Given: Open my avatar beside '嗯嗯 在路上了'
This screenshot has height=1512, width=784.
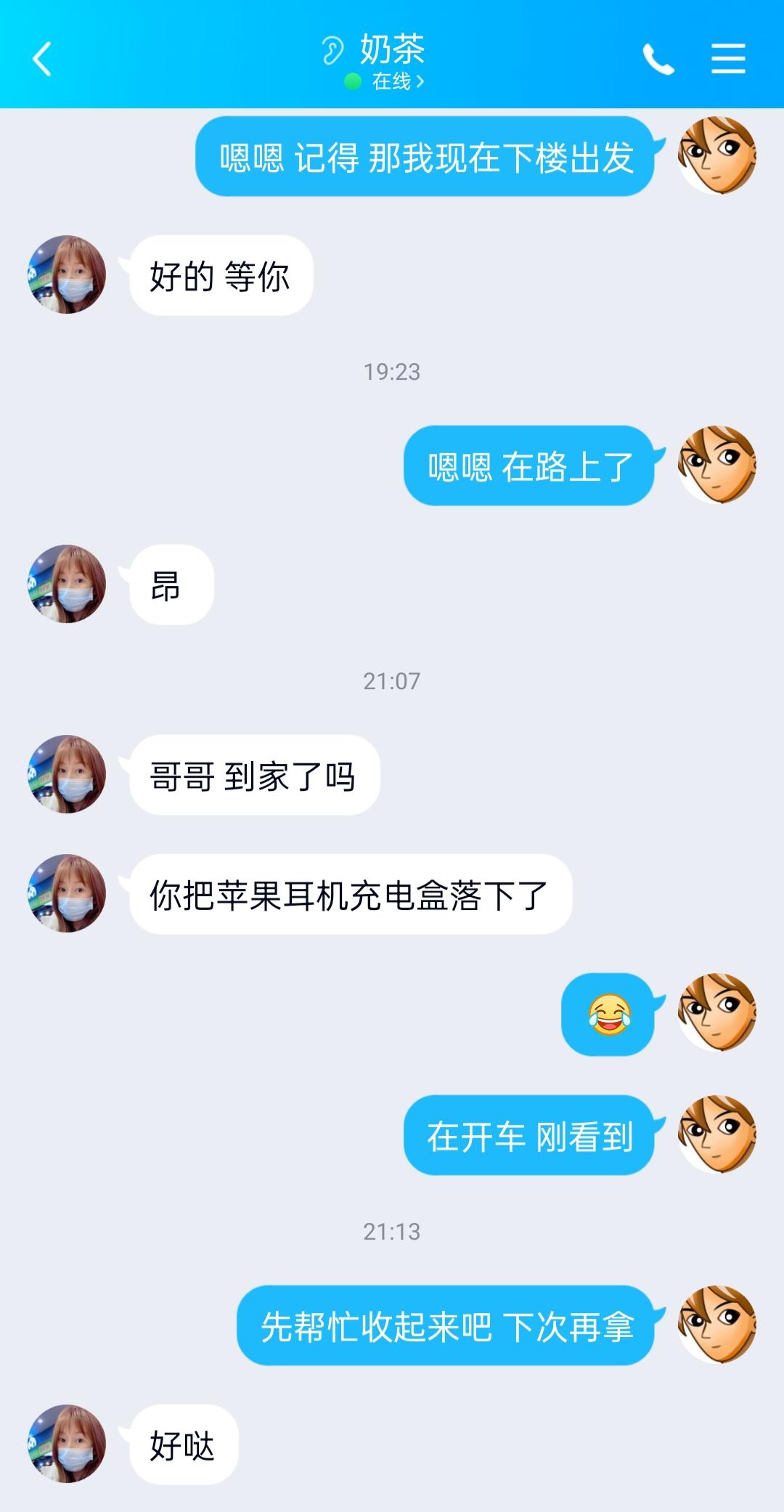Looking at the screenshot, I should pyautogui.click(x=717, y=465).
